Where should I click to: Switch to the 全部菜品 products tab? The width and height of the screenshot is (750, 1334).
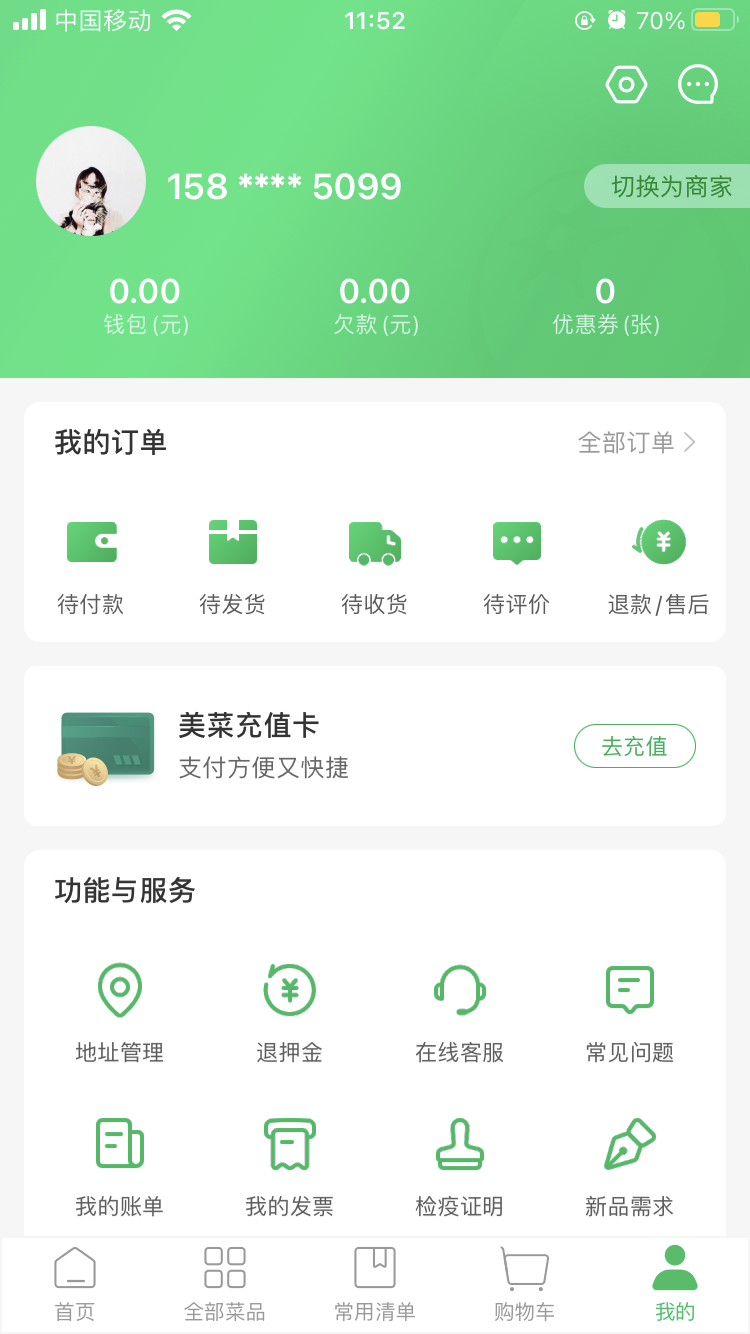point(225,1283)
